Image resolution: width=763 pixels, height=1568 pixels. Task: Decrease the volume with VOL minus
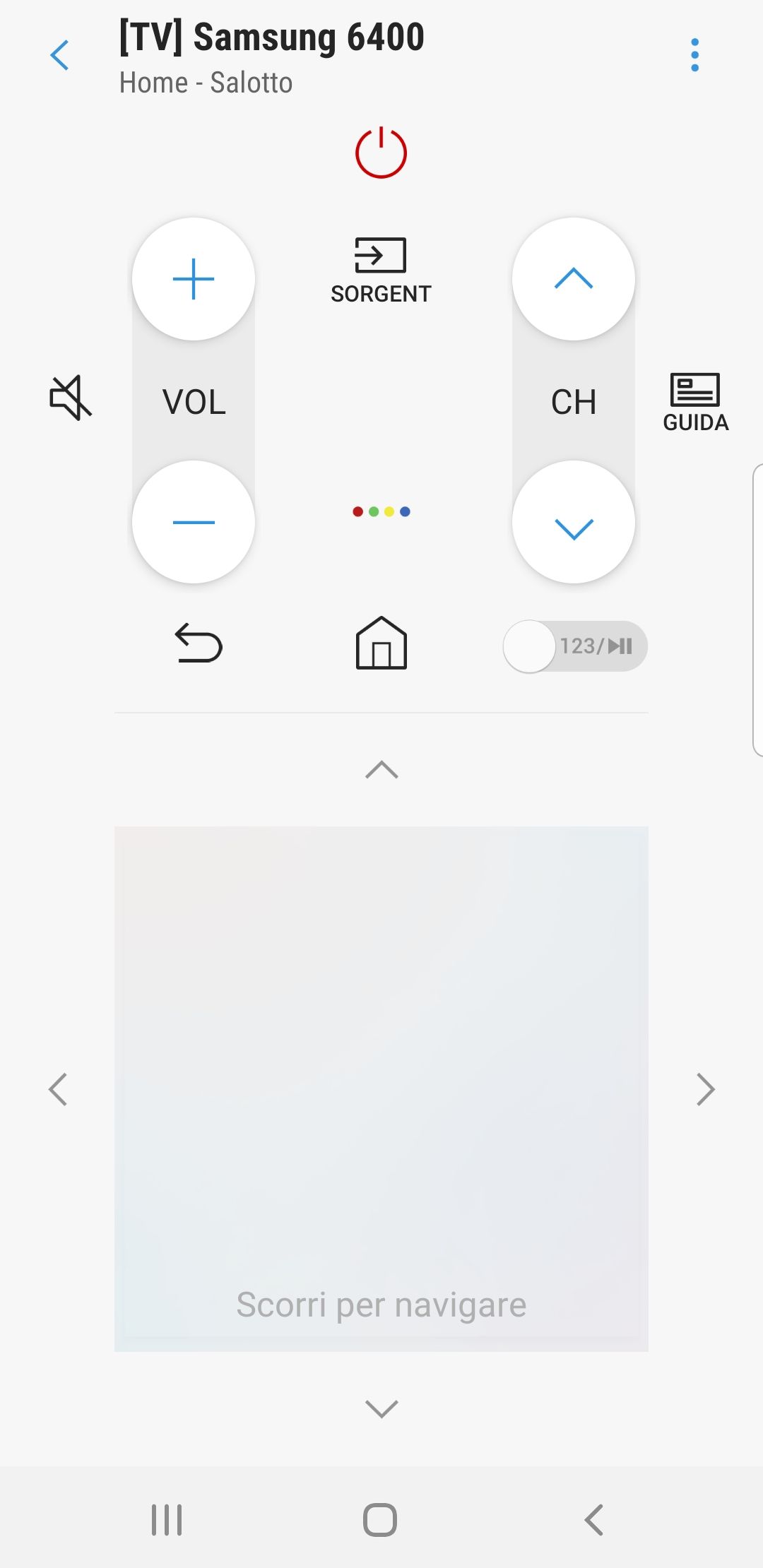tap(194, 521)
